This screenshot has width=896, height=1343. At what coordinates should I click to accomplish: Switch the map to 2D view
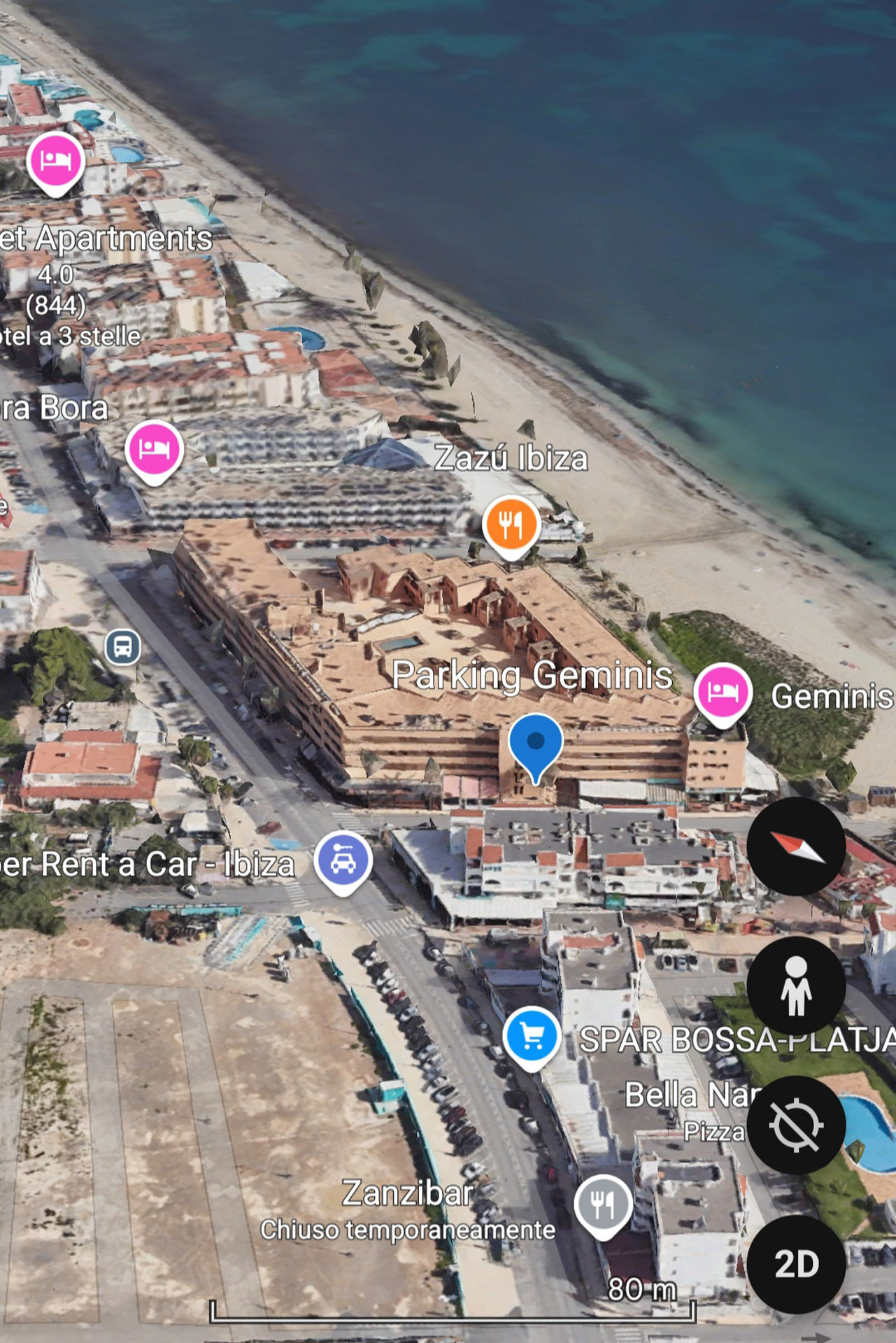tap(796, 1264)
